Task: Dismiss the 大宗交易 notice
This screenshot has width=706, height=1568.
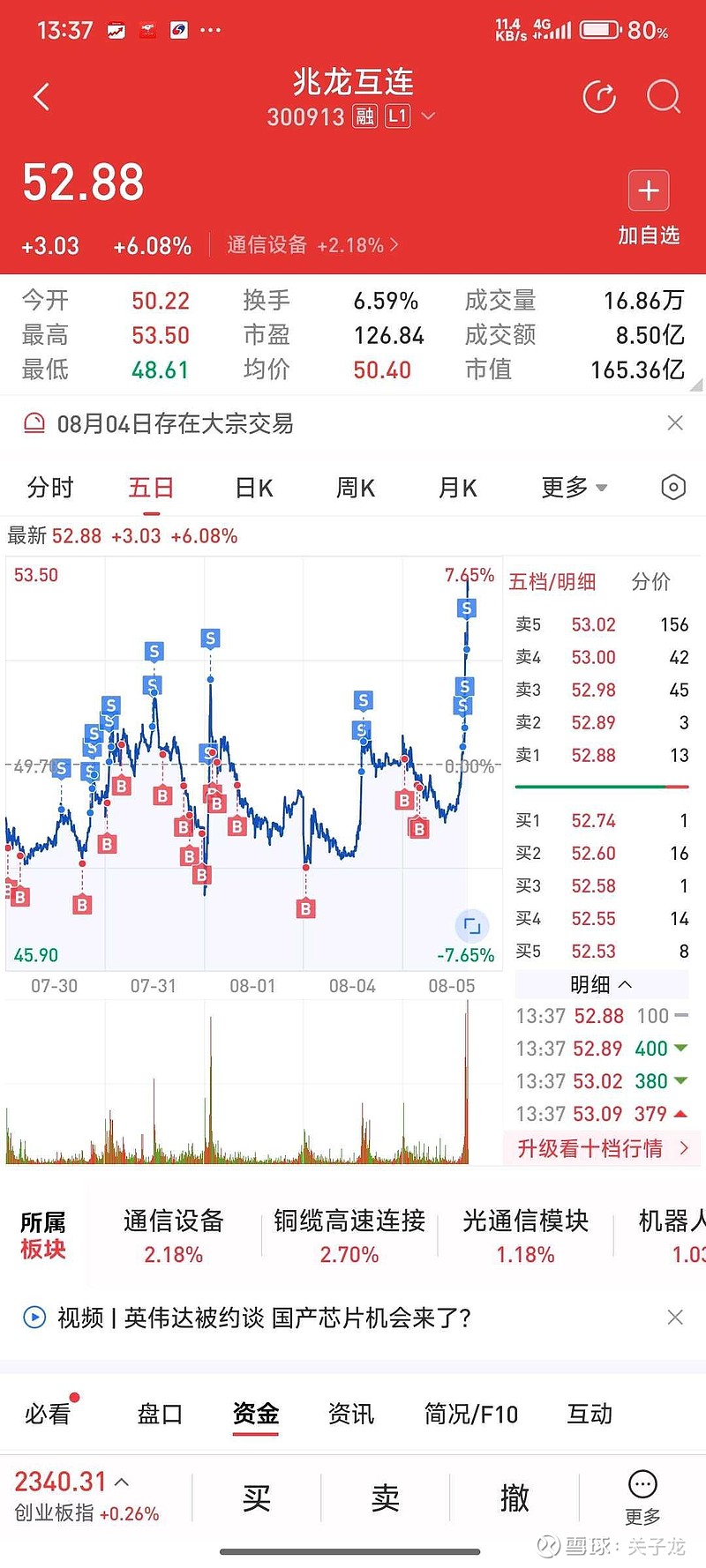Action: coord(675,423)
